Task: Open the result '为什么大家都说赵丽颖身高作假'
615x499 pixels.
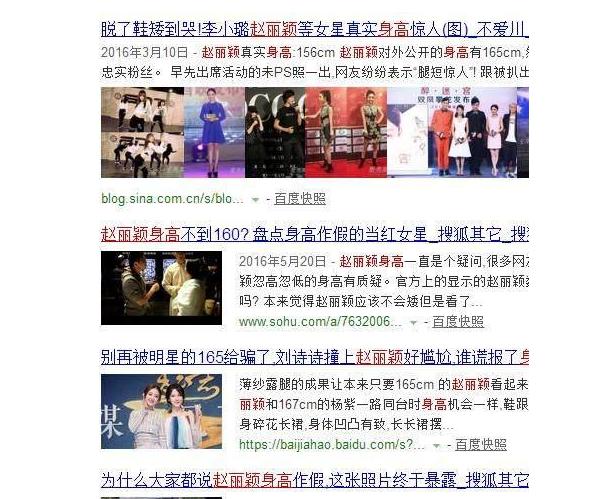Action: 315,480
